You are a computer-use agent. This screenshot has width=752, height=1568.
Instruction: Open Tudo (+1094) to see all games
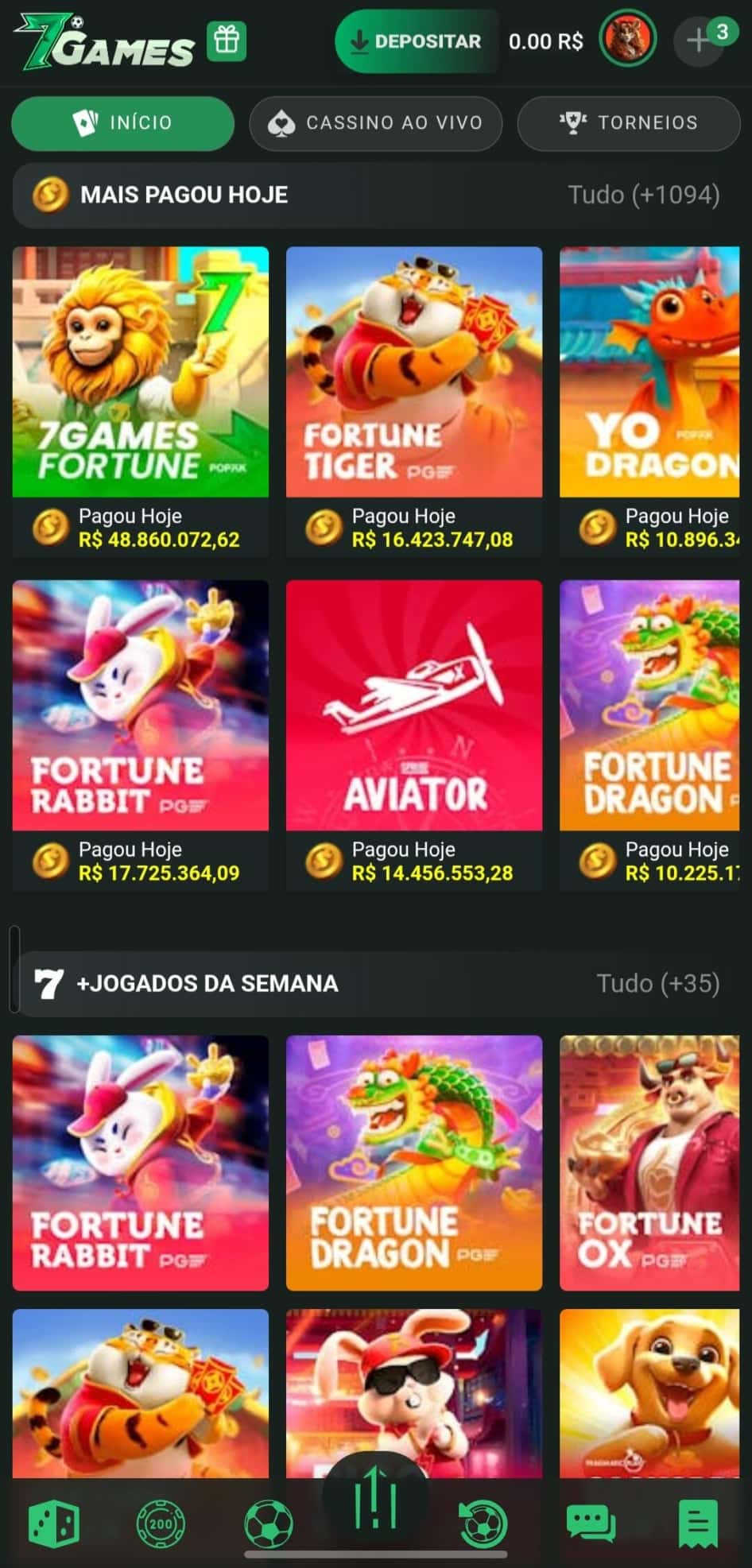[x=642, y=195]
